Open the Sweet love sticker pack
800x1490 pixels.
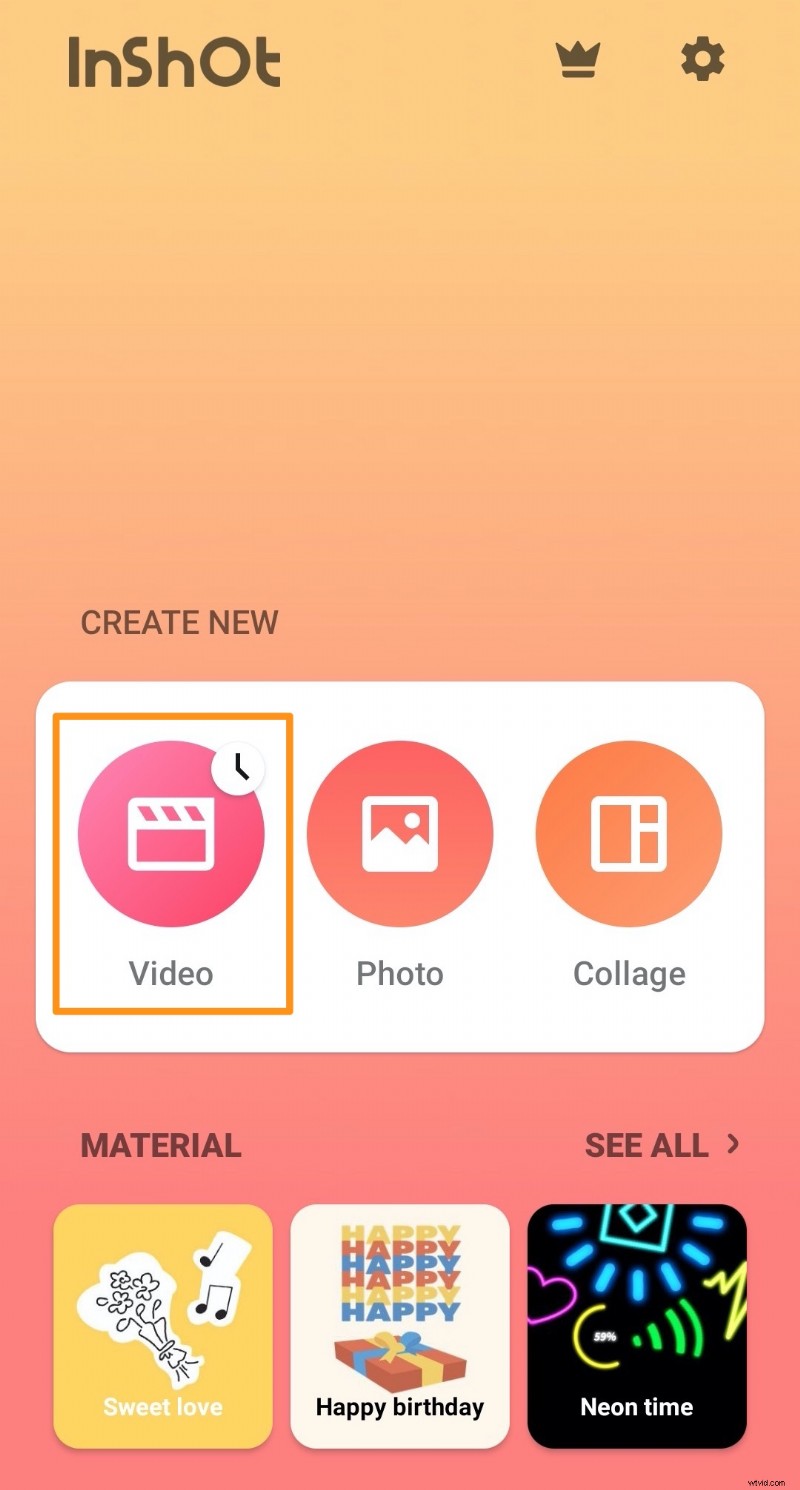pos(162,1325)
